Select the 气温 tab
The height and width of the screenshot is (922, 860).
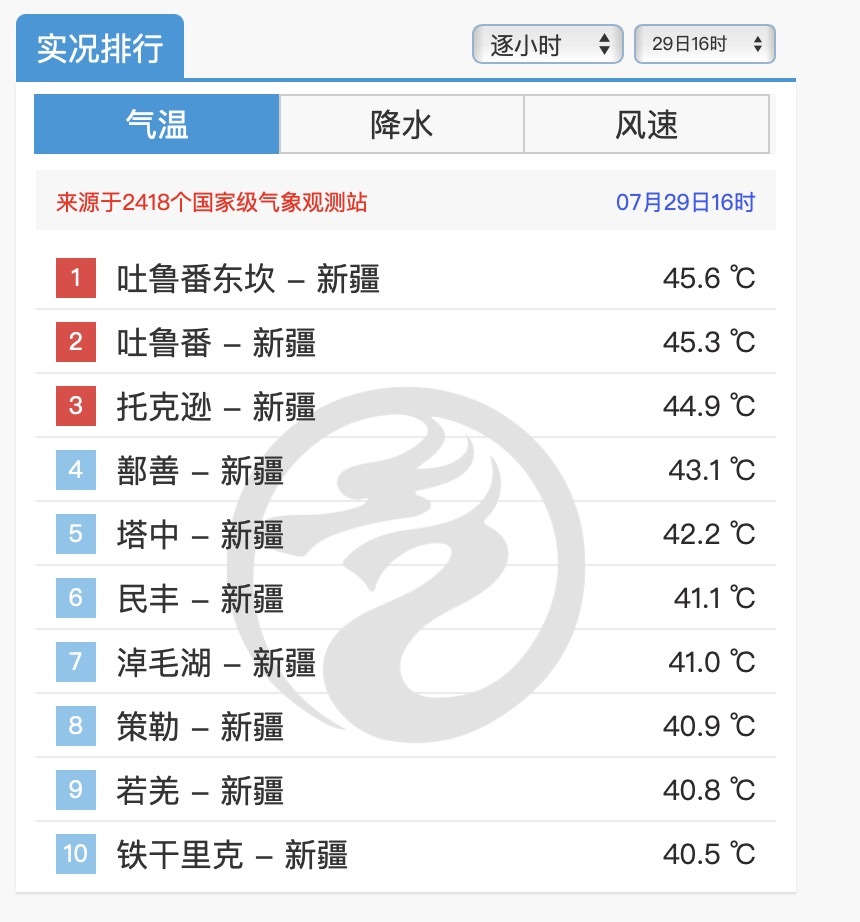click(x=157, y=124)
